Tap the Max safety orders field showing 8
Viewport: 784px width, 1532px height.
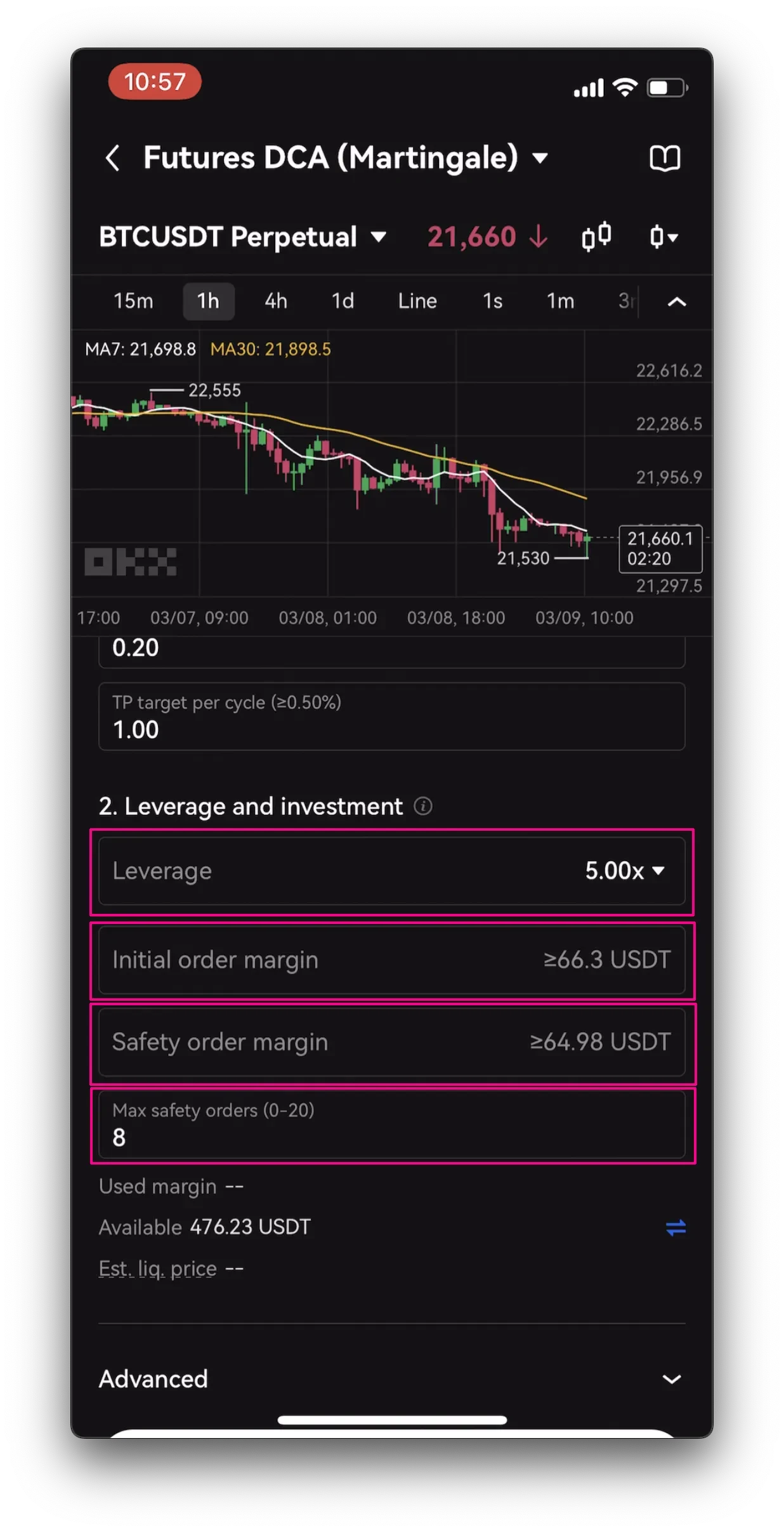point(391,1125)
